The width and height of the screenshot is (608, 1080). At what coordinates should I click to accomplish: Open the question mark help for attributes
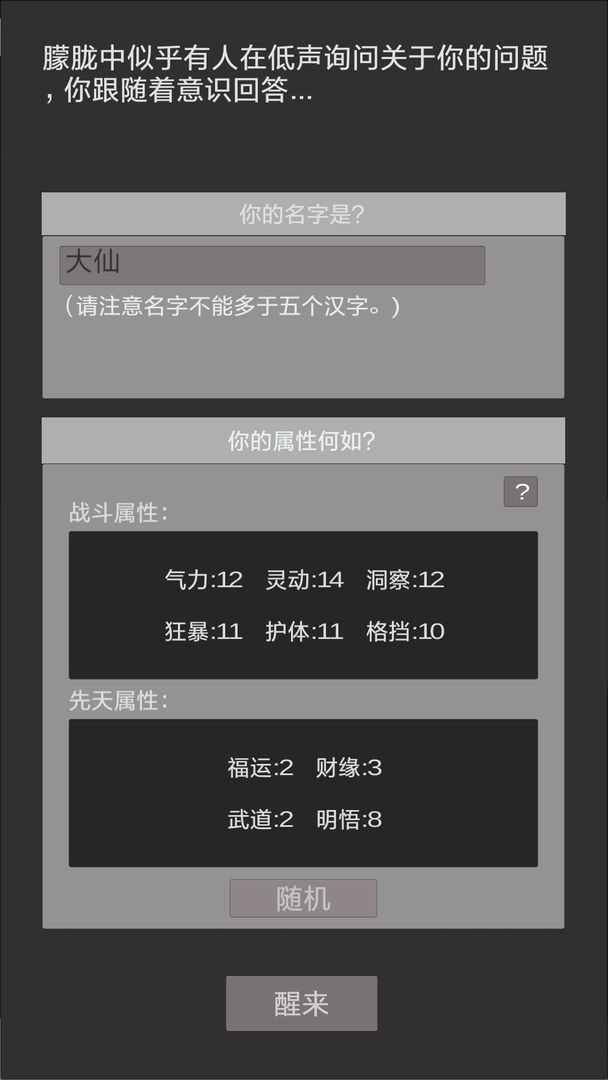[x=521, y=492]
